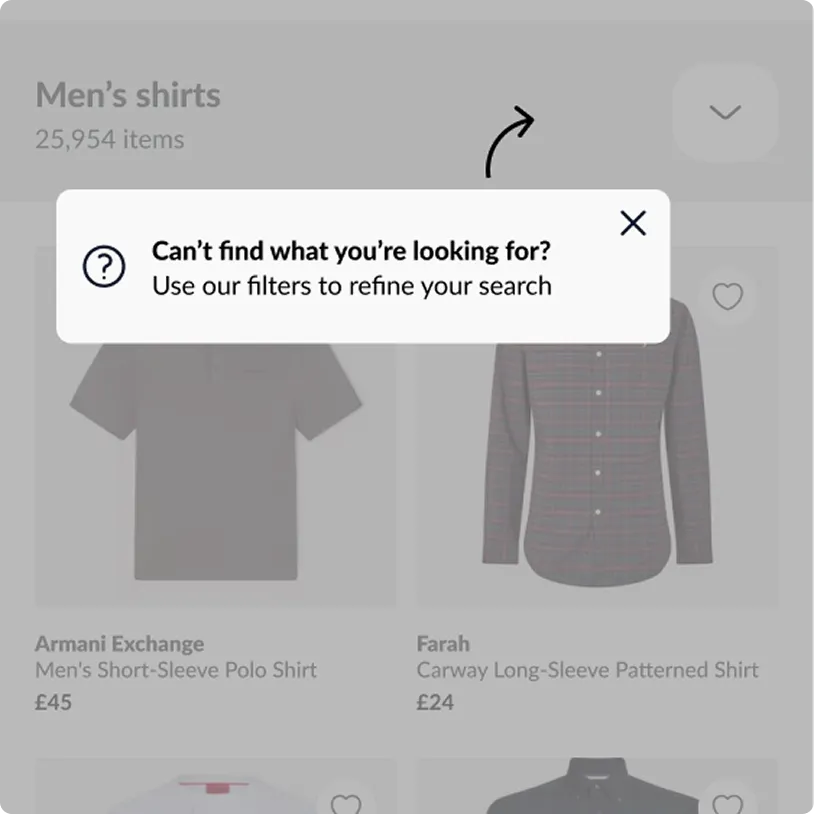Dismiss the filter hint tooltip
The image size is (814, 814).
[633, 223]
